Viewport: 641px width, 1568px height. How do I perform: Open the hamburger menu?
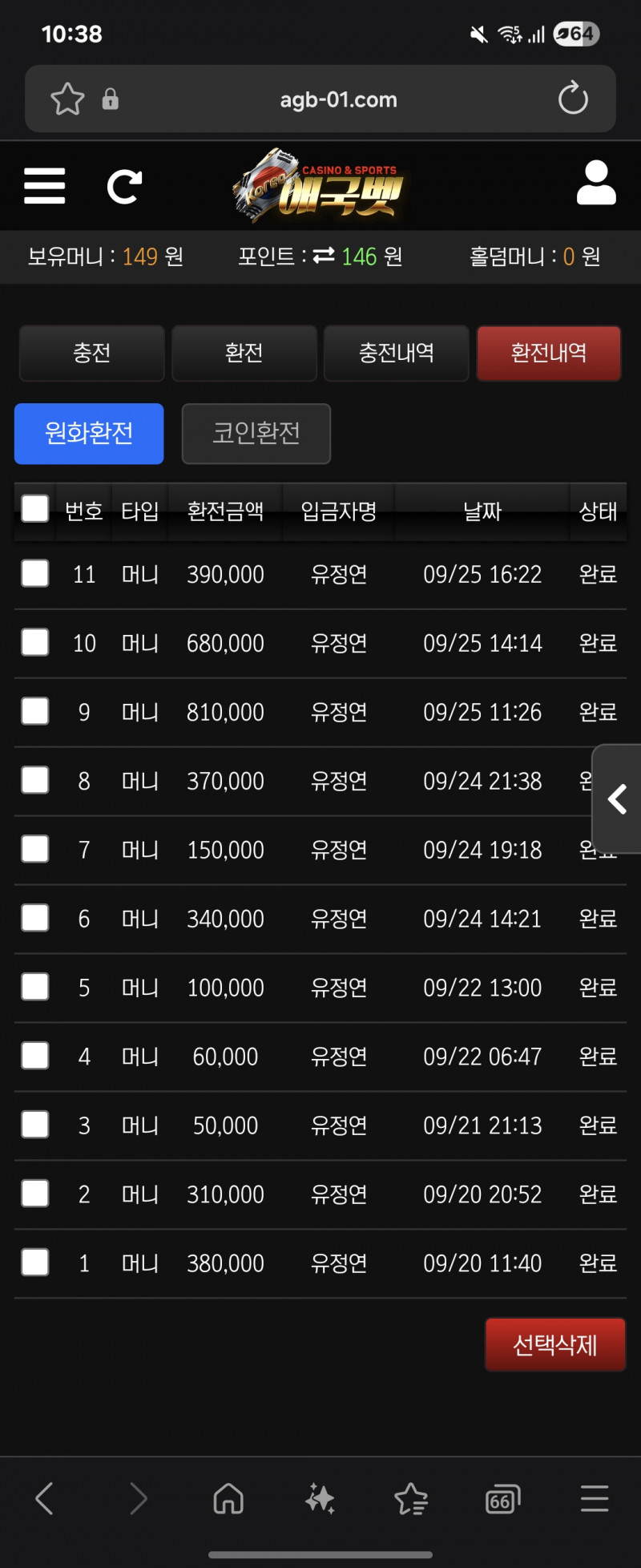(45, 186)
